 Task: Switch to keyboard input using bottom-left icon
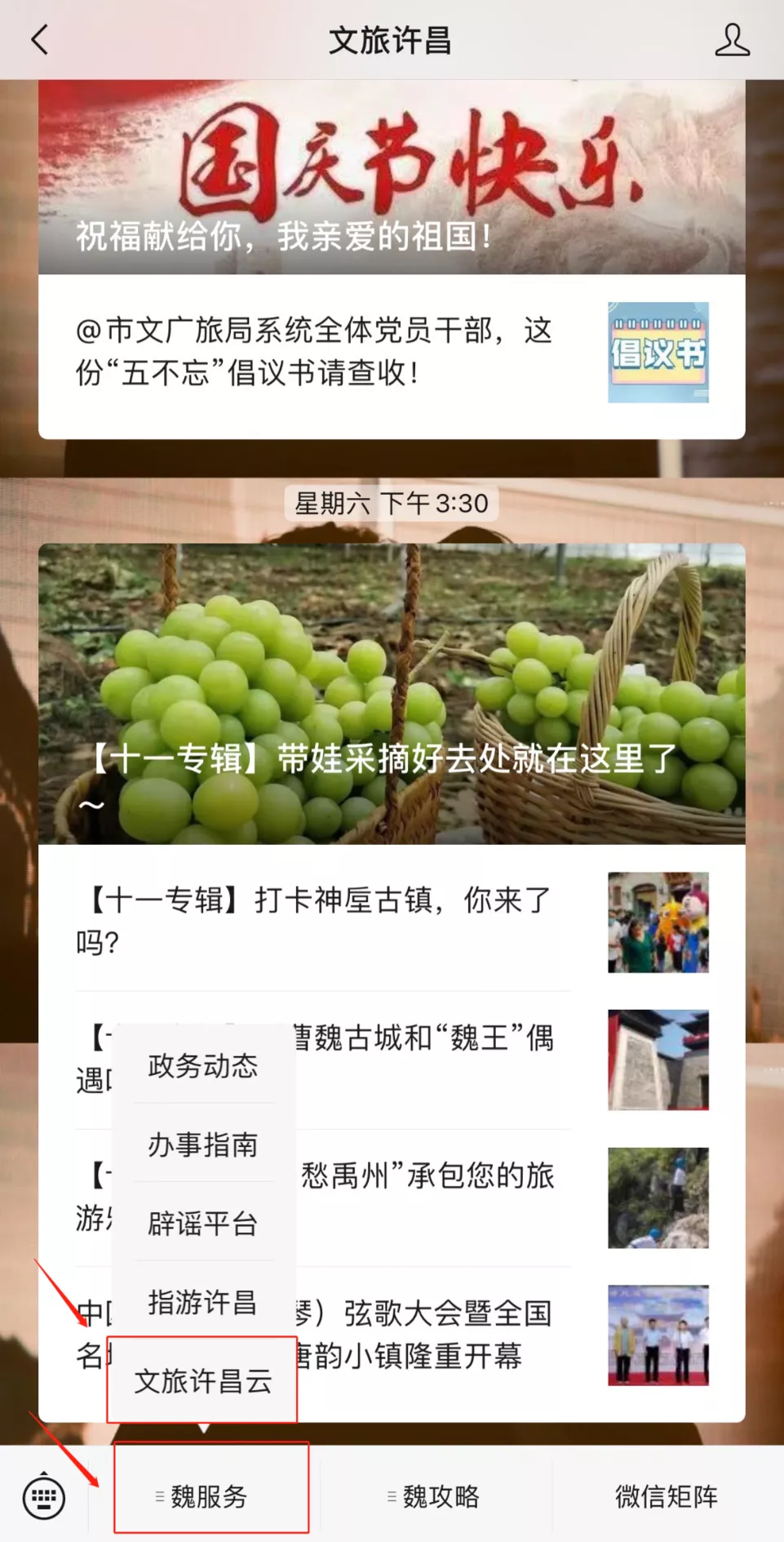tap(42, 1496)
